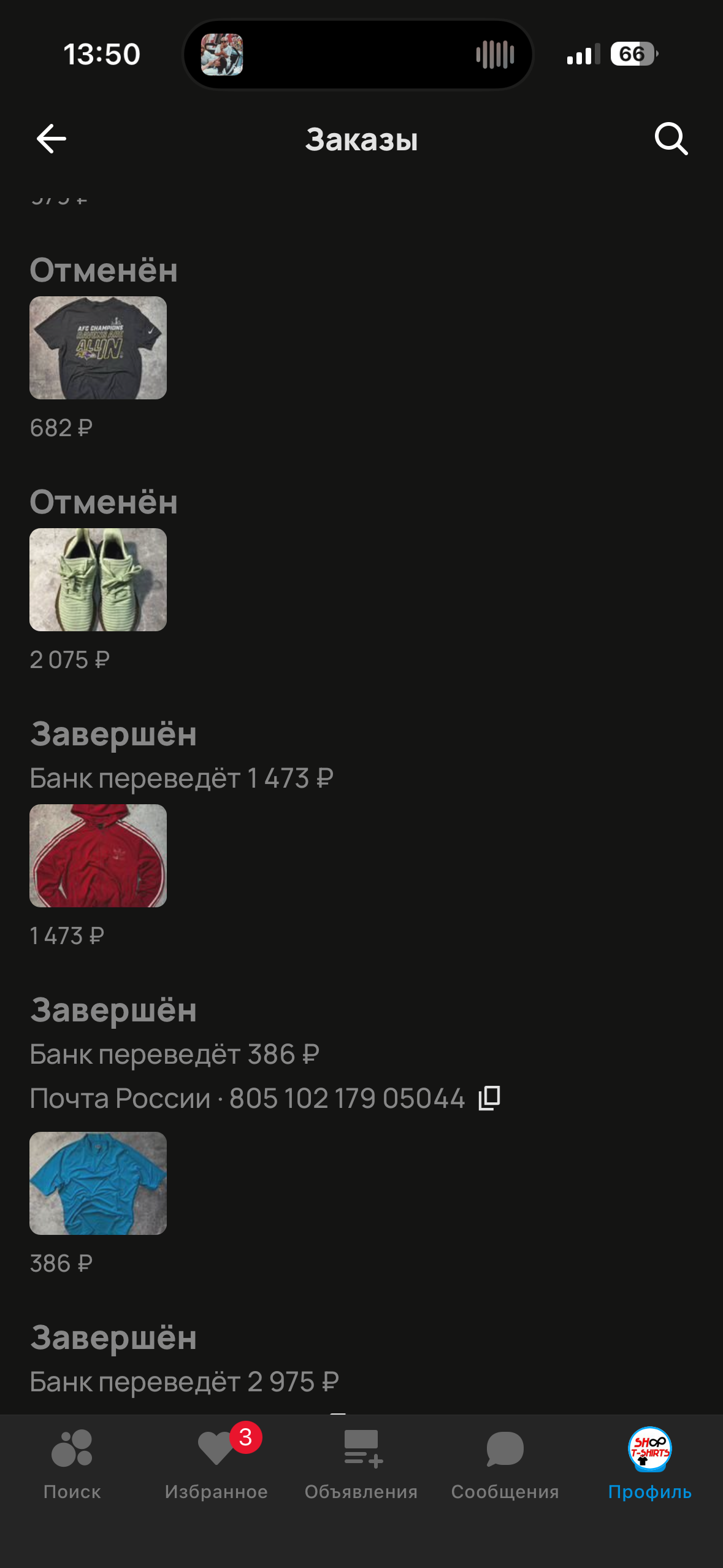The image size is (723, 1568).
Task: Open the completed red hoodie order
Action: [x=98, y=856]
